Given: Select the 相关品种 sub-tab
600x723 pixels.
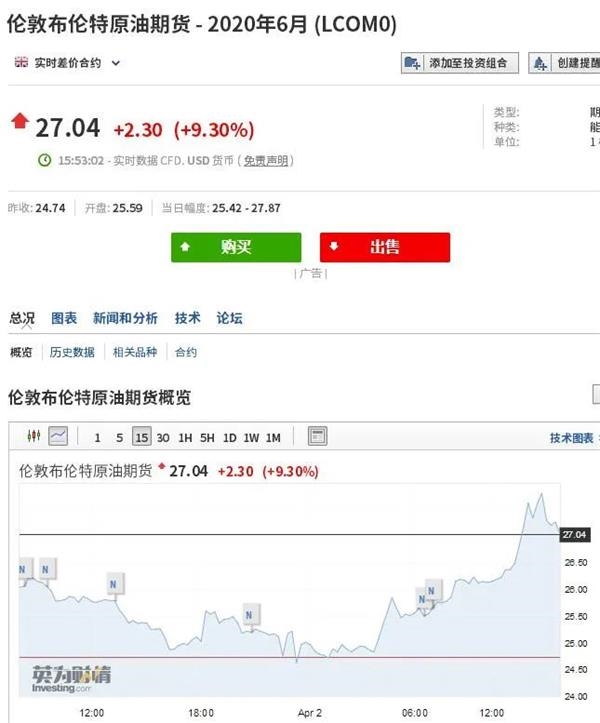Looking at the screenshot, I should (x=135, y=352).
